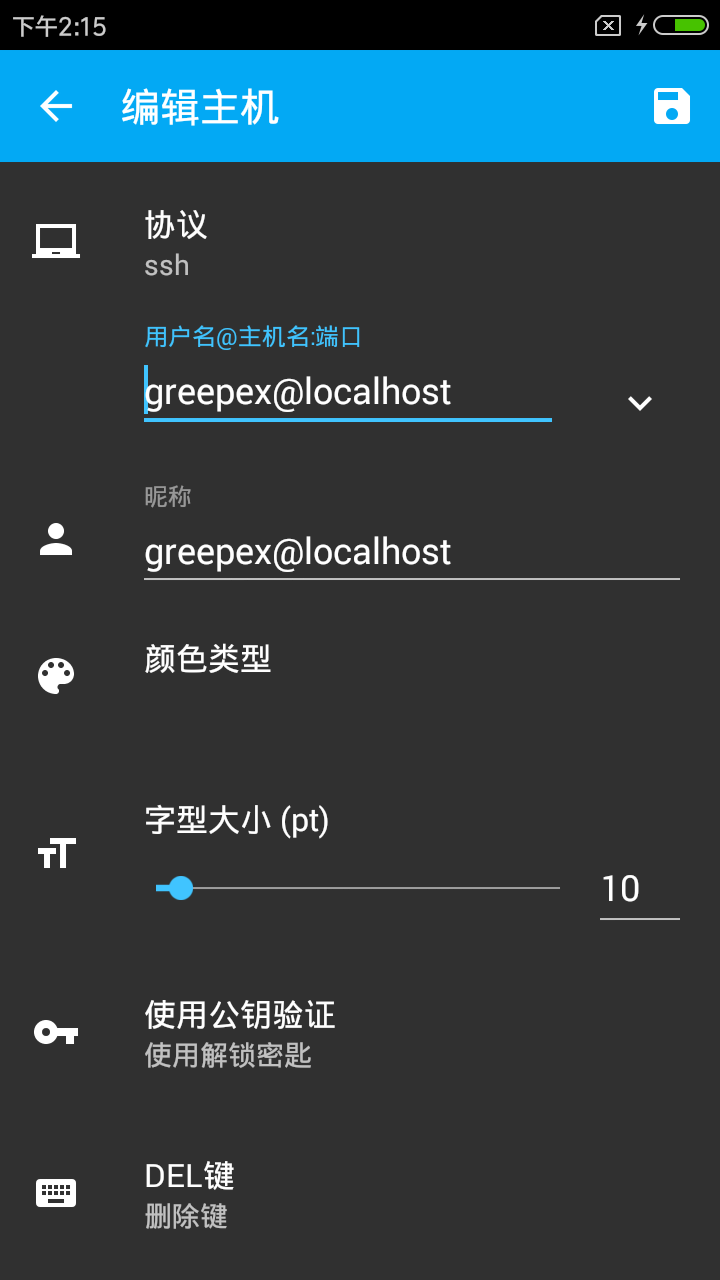Toggle the ssh protocol selection
This screenshot has width=720, height=1280.
[166, 264]
